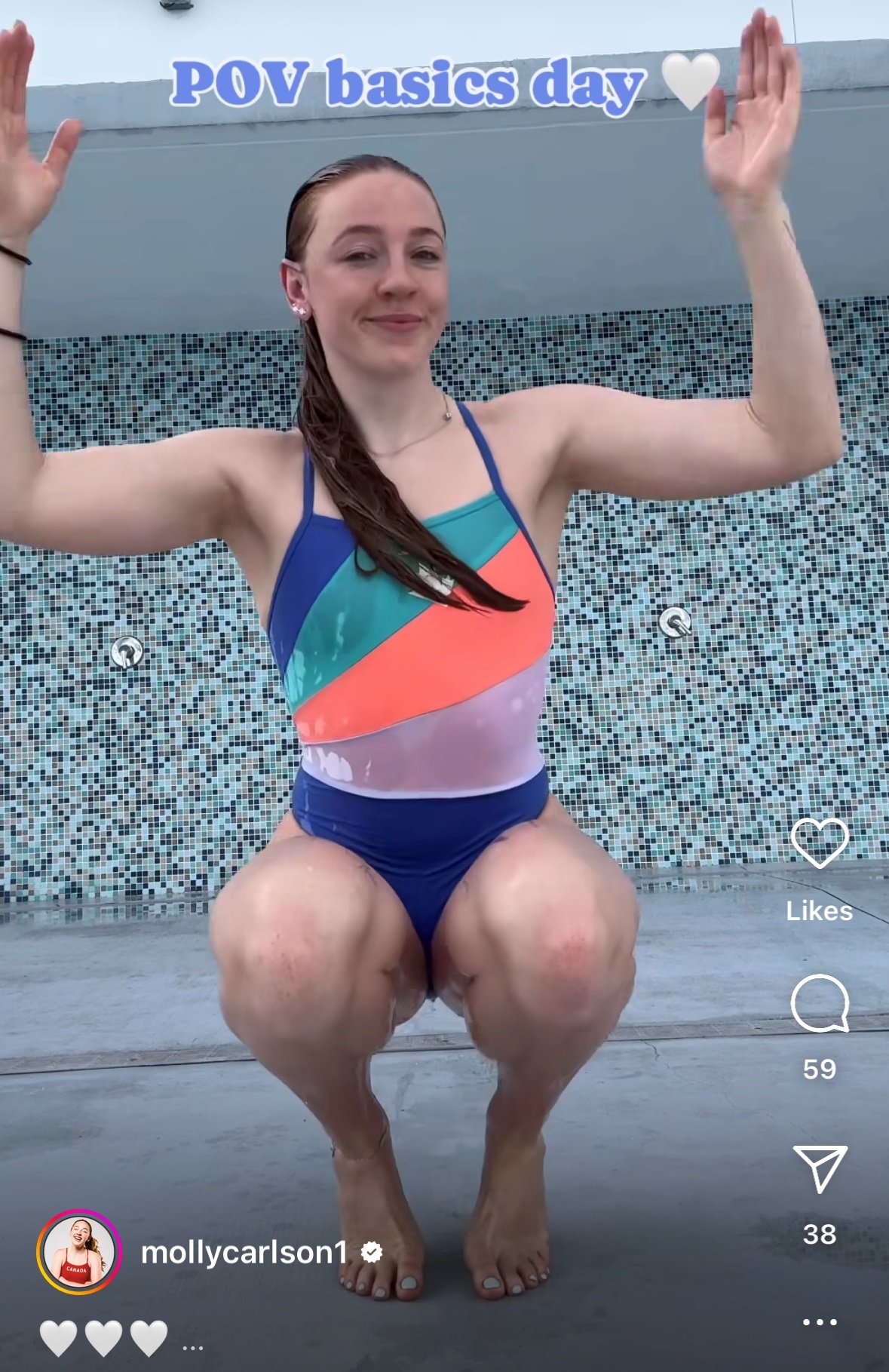
Task: Open the comments on this reel
Action: coord(820,1003)
